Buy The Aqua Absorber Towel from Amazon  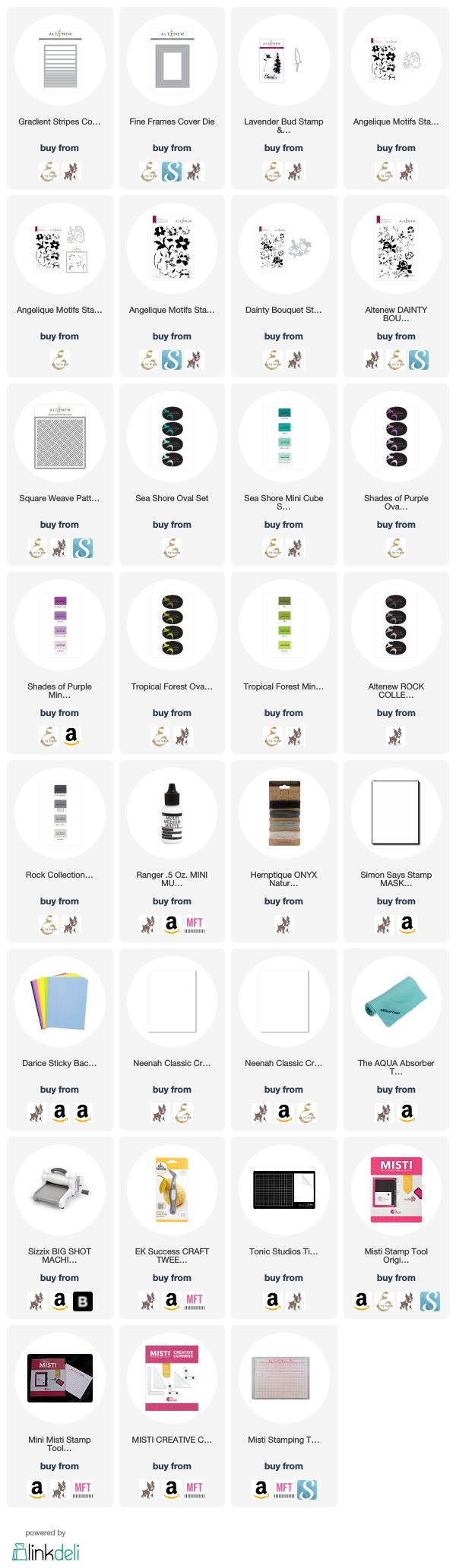click(407, 1113)
